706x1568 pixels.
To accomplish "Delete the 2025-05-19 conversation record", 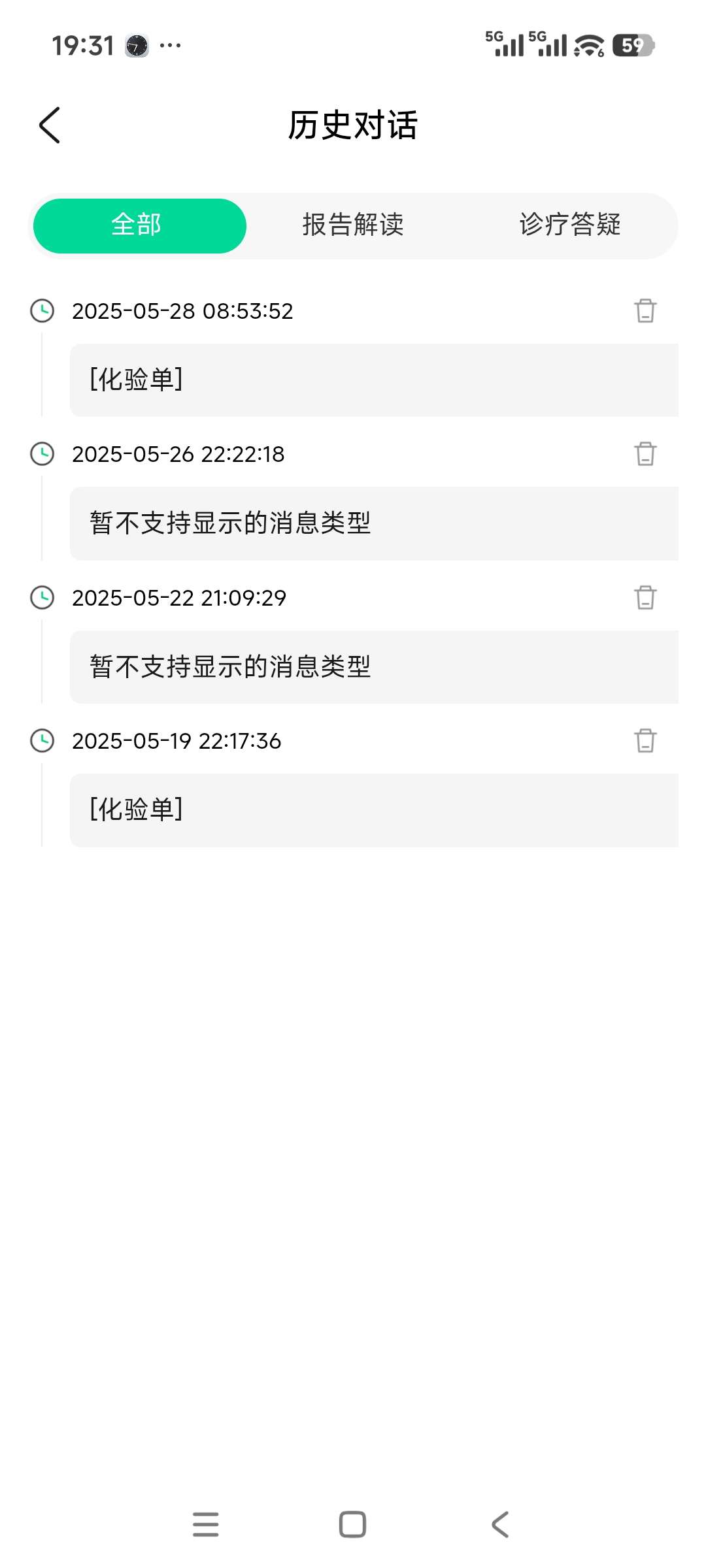I will (x=645, y=742).
